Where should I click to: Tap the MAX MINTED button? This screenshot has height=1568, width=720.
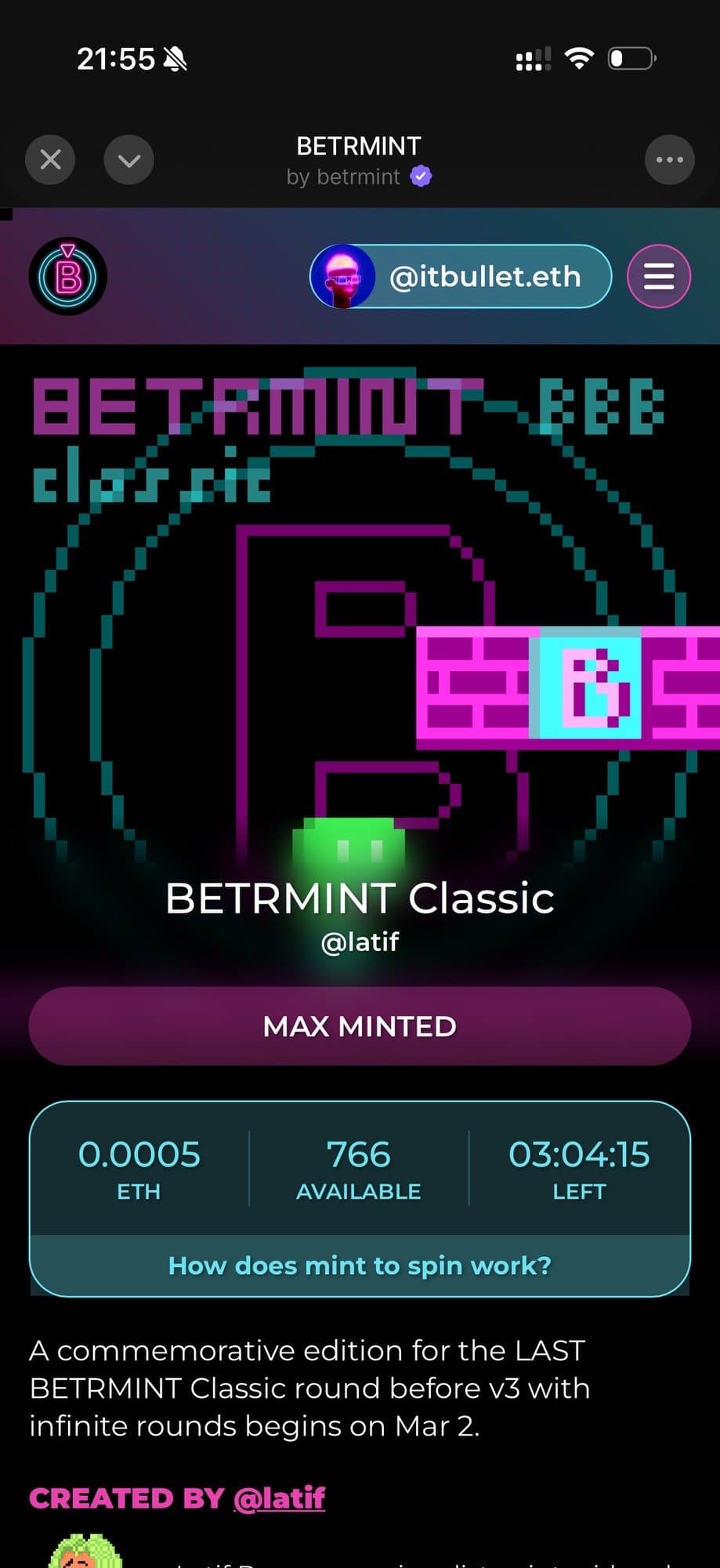point(360,1026)
